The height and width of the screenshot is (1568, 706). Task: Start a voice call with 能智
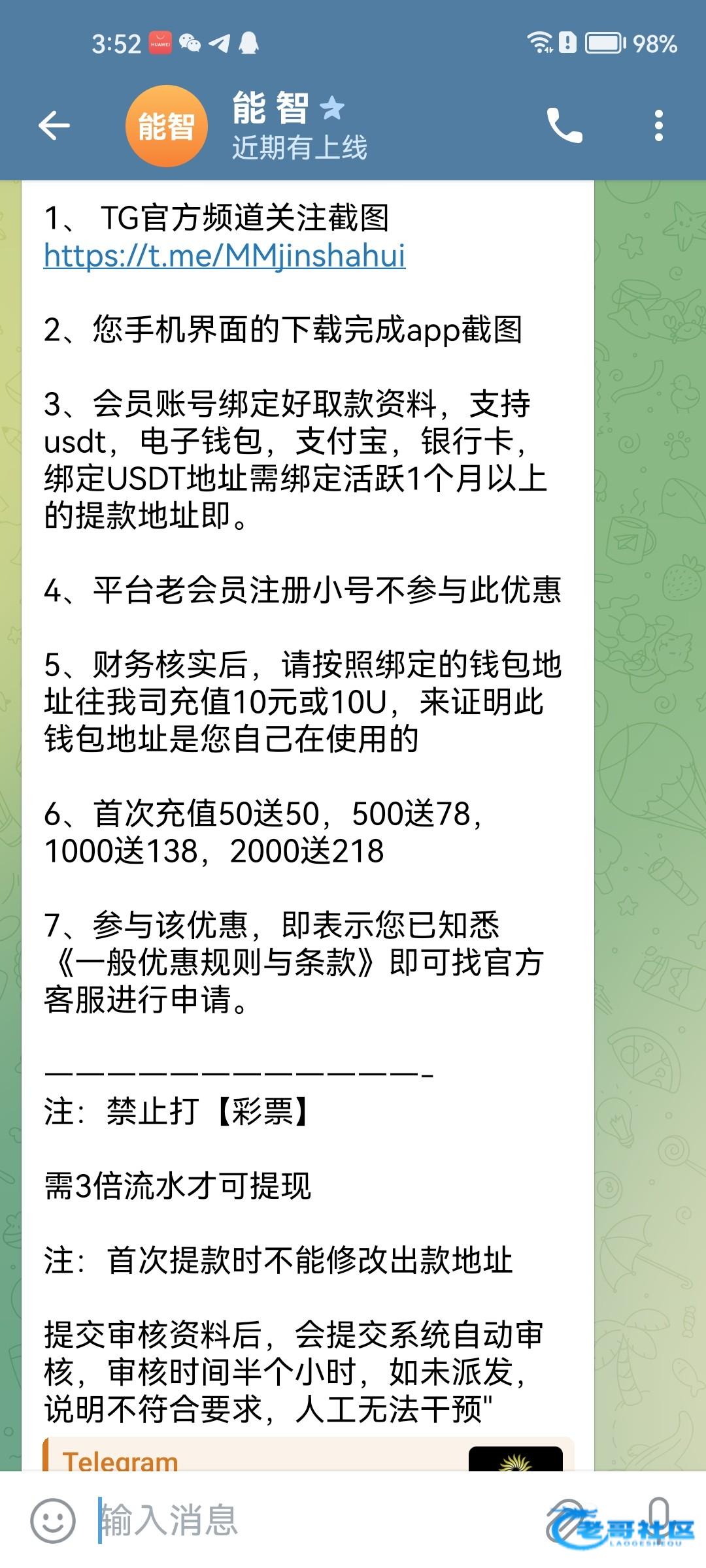click(x=563, y=125)
